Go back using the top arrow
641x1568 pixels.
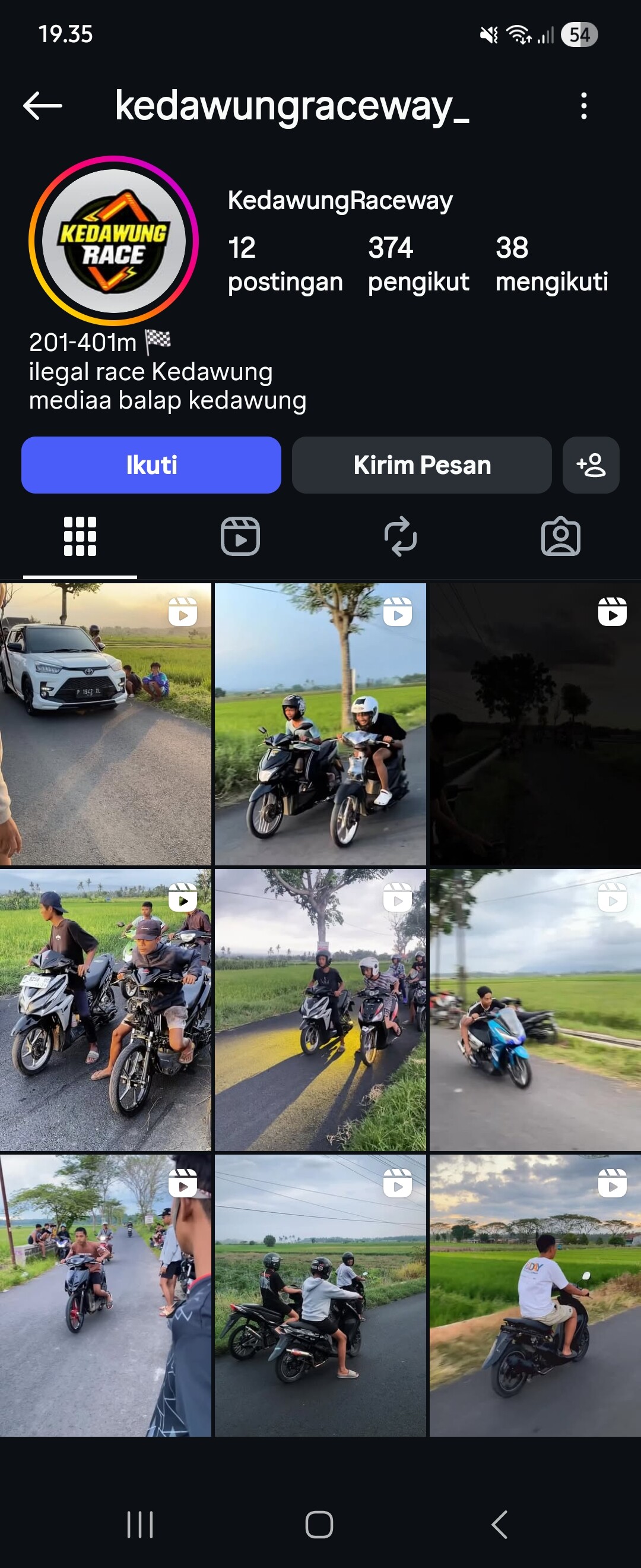coord(43,106)
